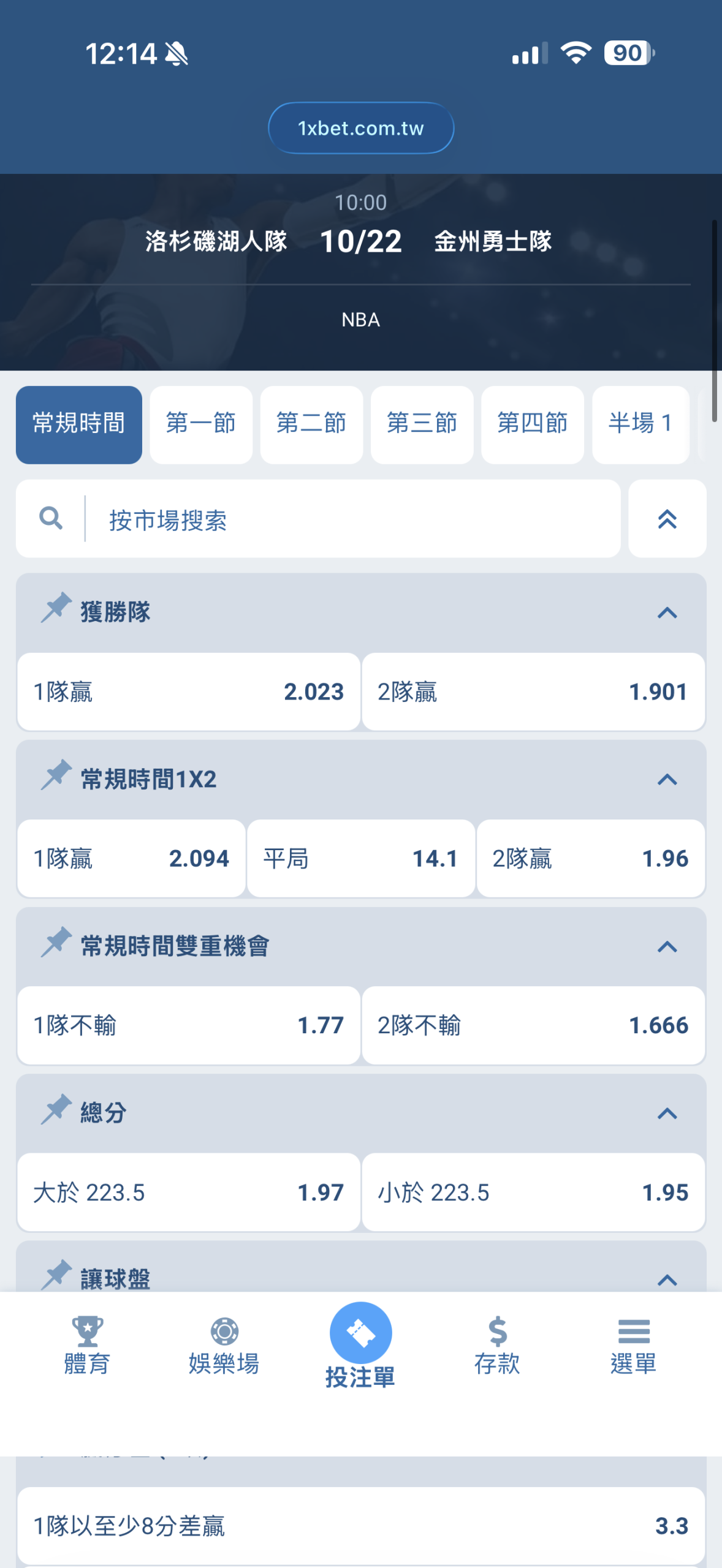The height and width of the screenshot is (1568, 722).
Task: Choose 2隊不輸 at odds 1.666
Action: (x=533, y=1025)
